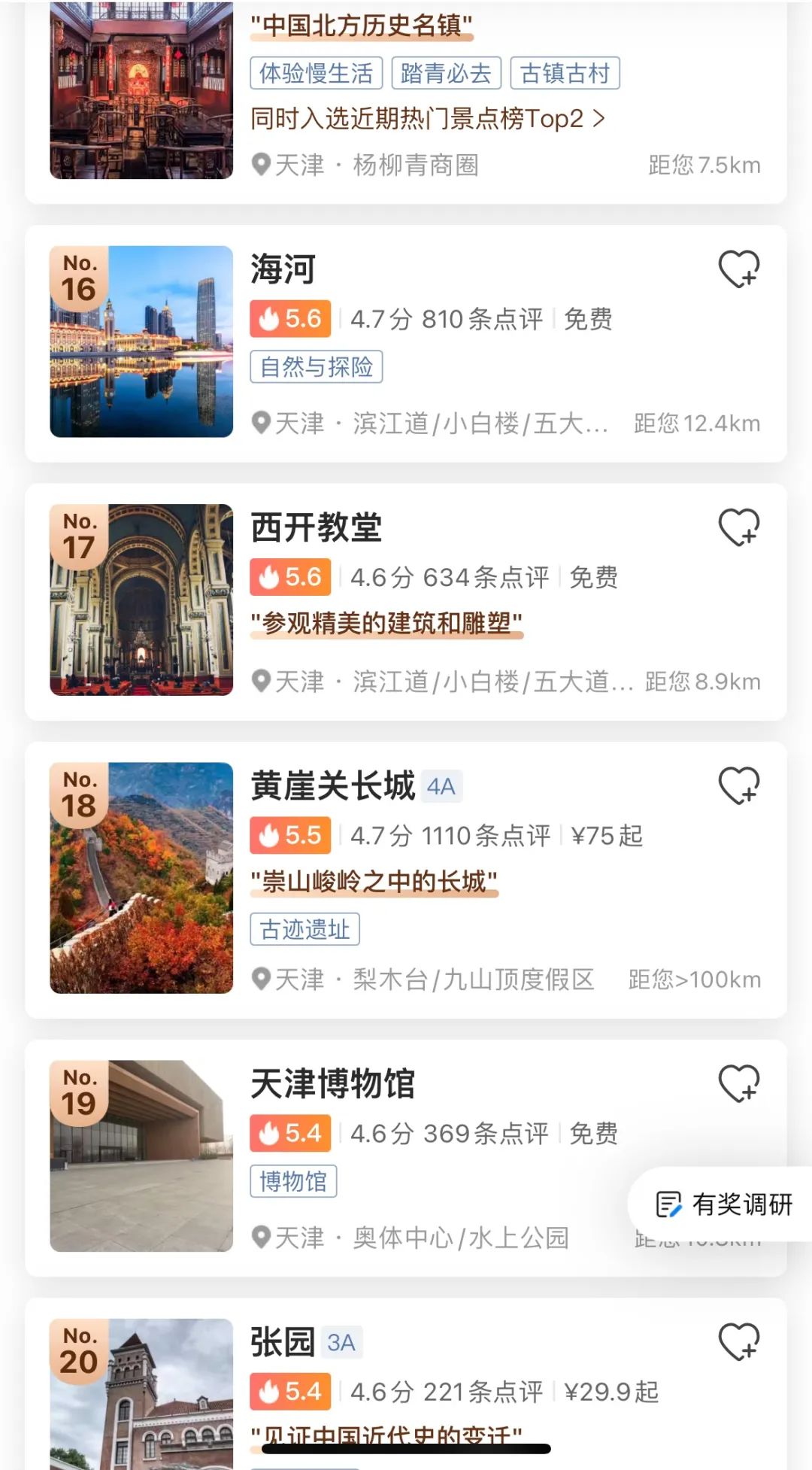Select the 踏青必去 tag

(x=446, y=74)
